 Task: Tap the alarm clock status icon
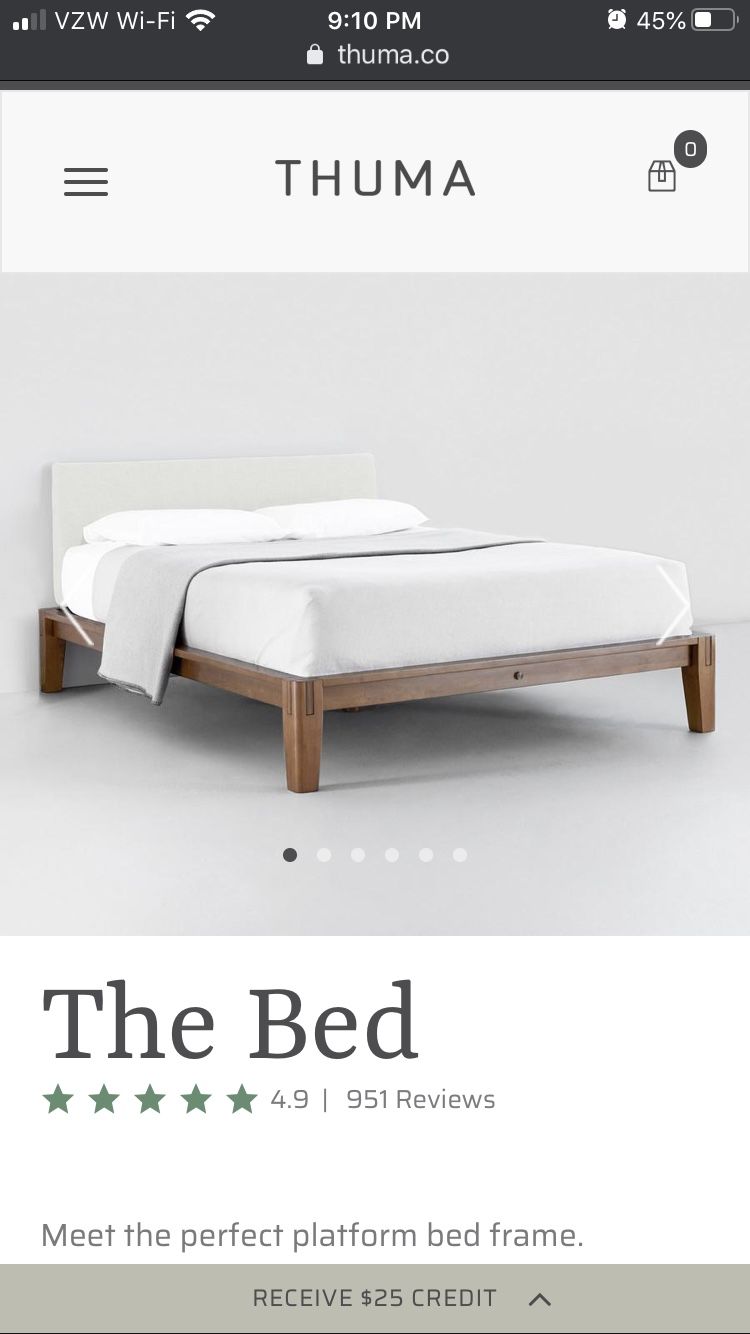tap(615, 18)
